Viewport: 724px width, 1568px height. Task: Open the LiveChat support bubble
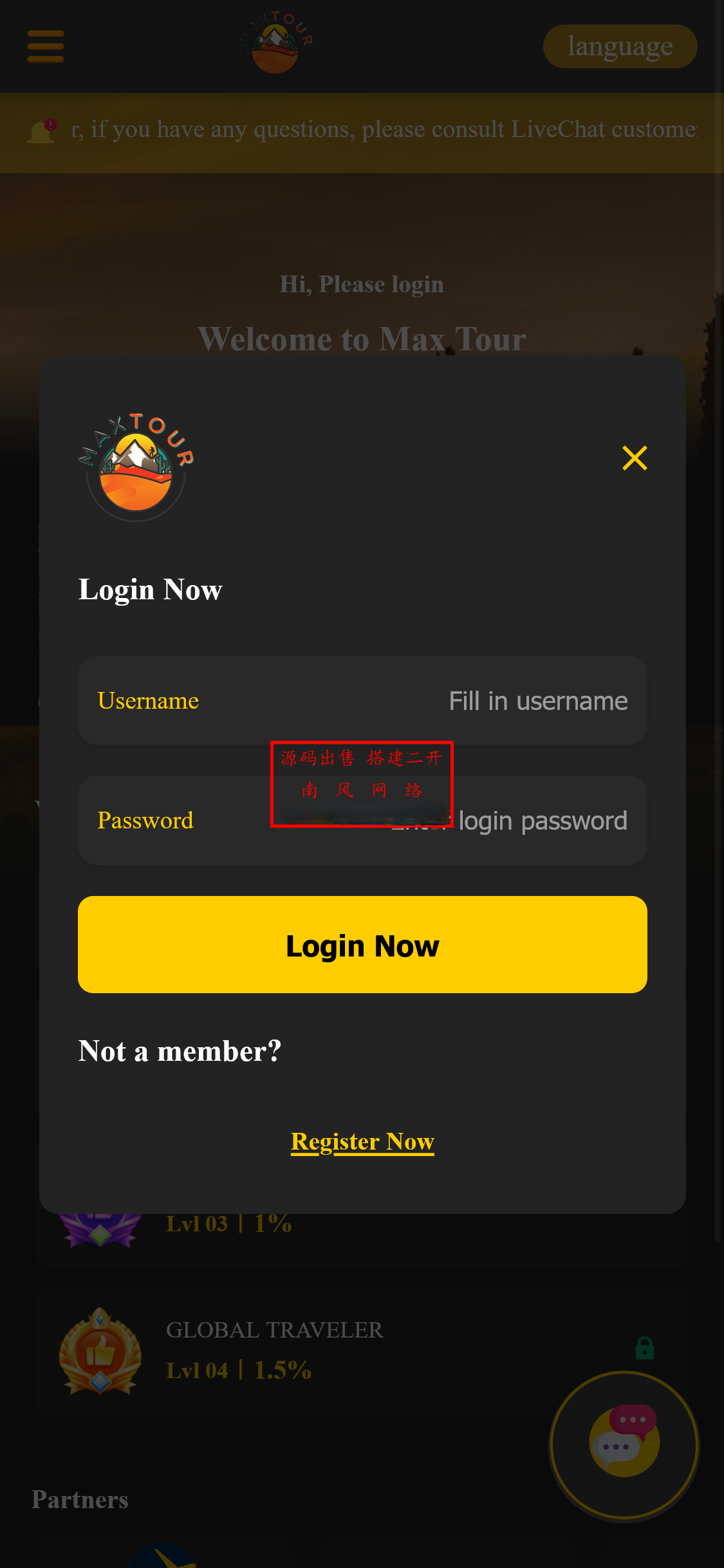(x=624, y=1443)
